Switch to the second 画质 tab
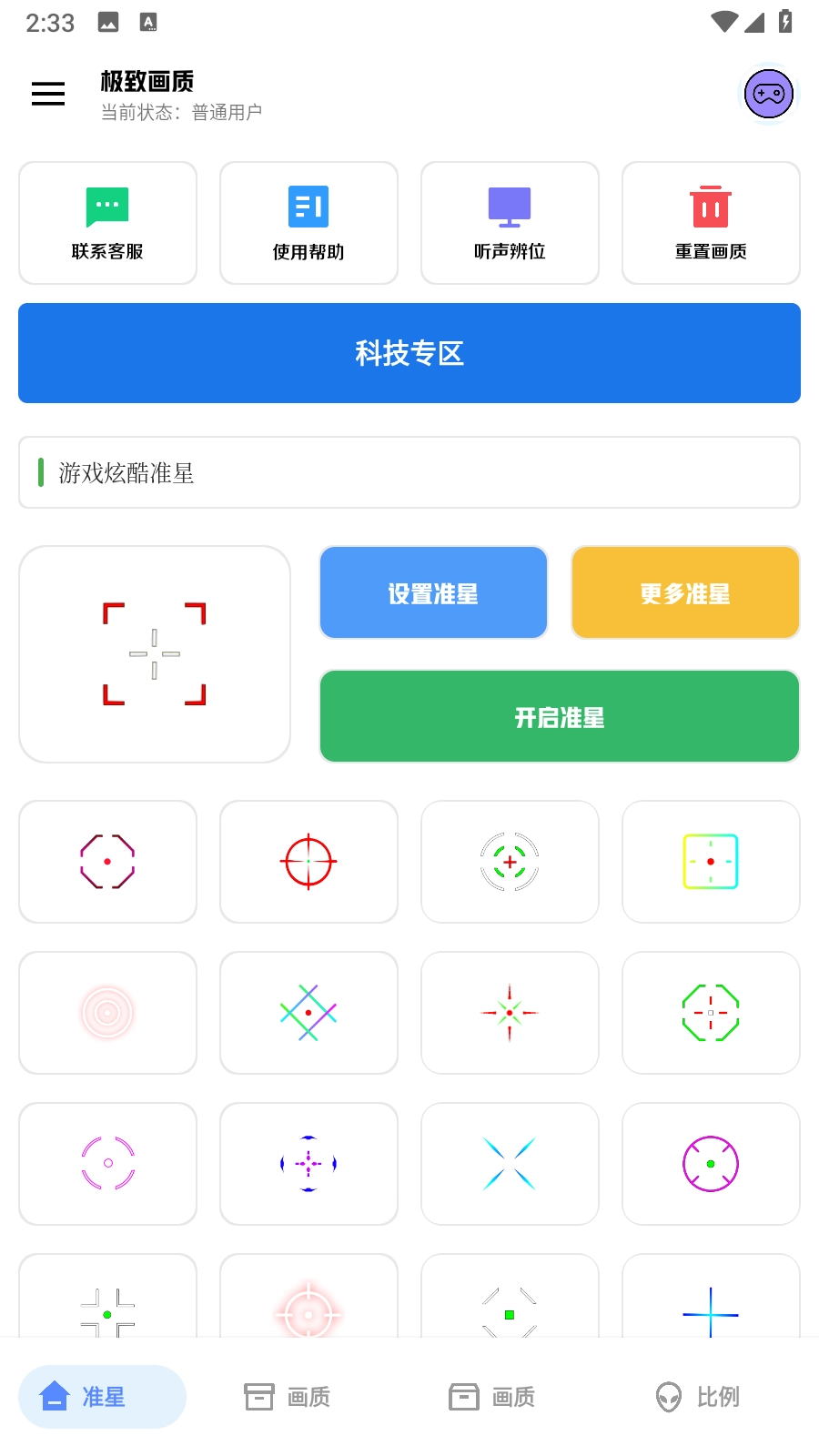Image resolution: width=819 pixels, height=1456 pixels. point(491,1396)
